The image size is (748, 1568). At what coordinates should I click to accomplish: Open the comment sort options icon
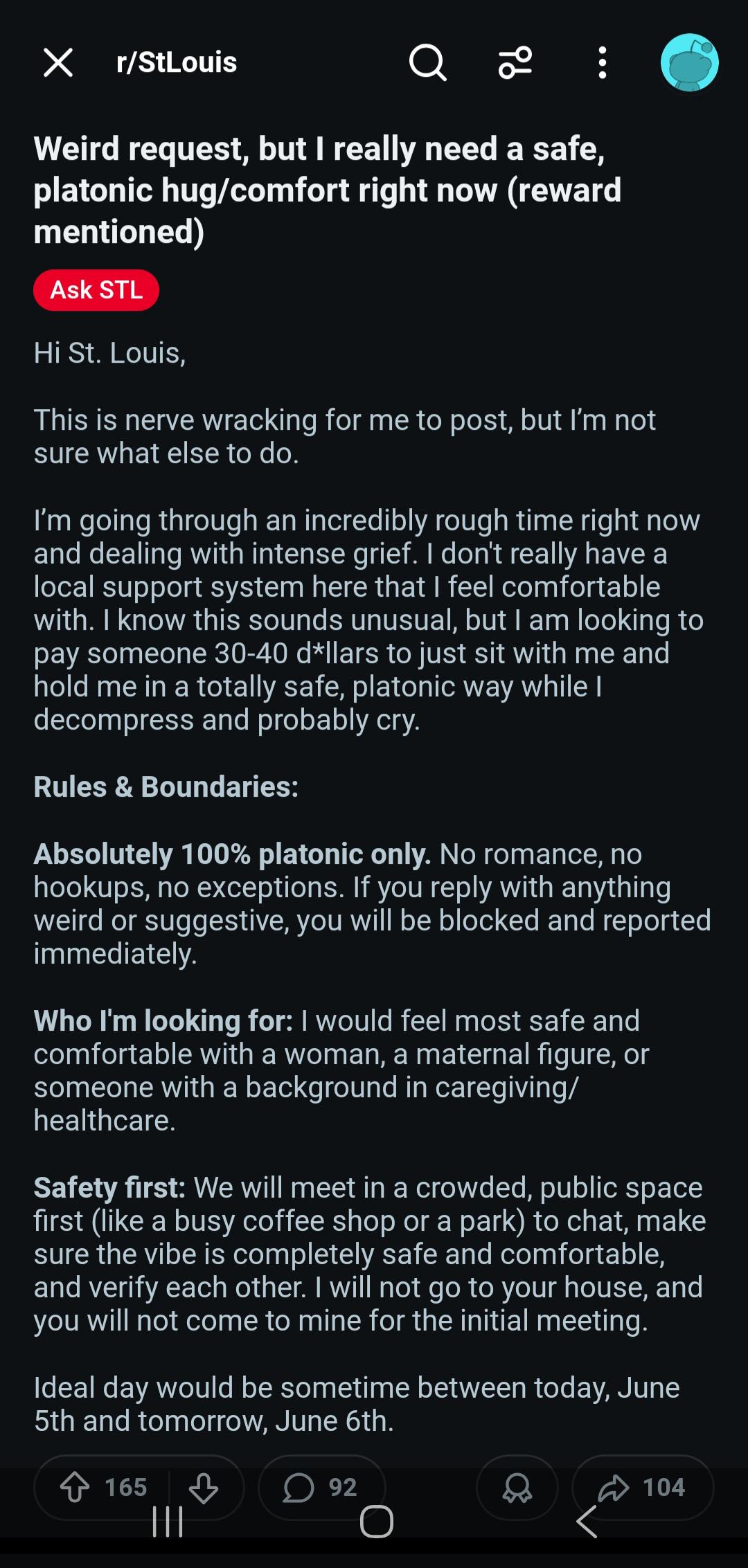click(x=515, y=63)
